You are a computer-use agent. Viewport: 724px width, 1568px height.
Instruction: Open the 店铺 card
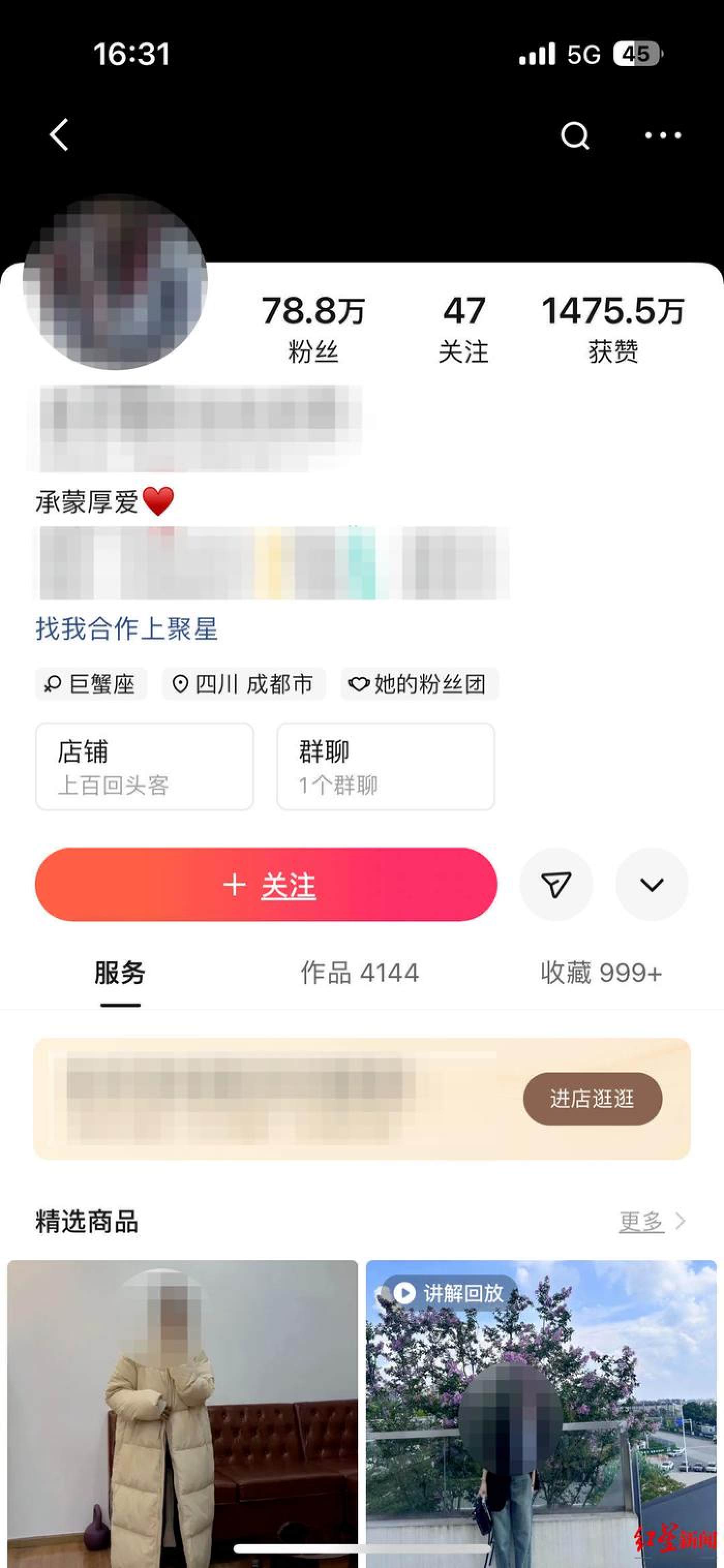(x=144, y=766)
